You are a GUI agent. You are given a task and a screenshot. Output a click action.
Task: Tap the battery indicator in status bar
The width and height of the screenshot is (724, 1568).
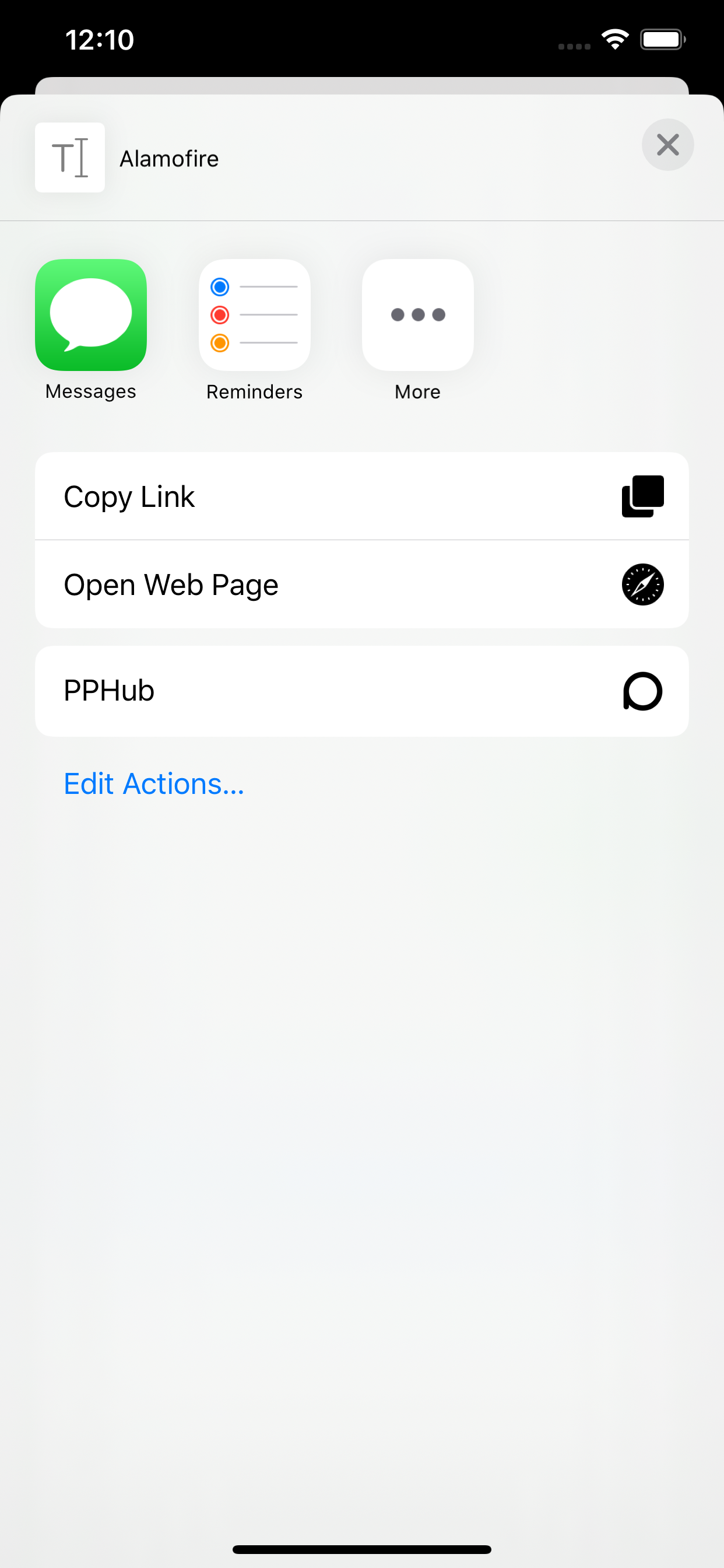point(663,38)
